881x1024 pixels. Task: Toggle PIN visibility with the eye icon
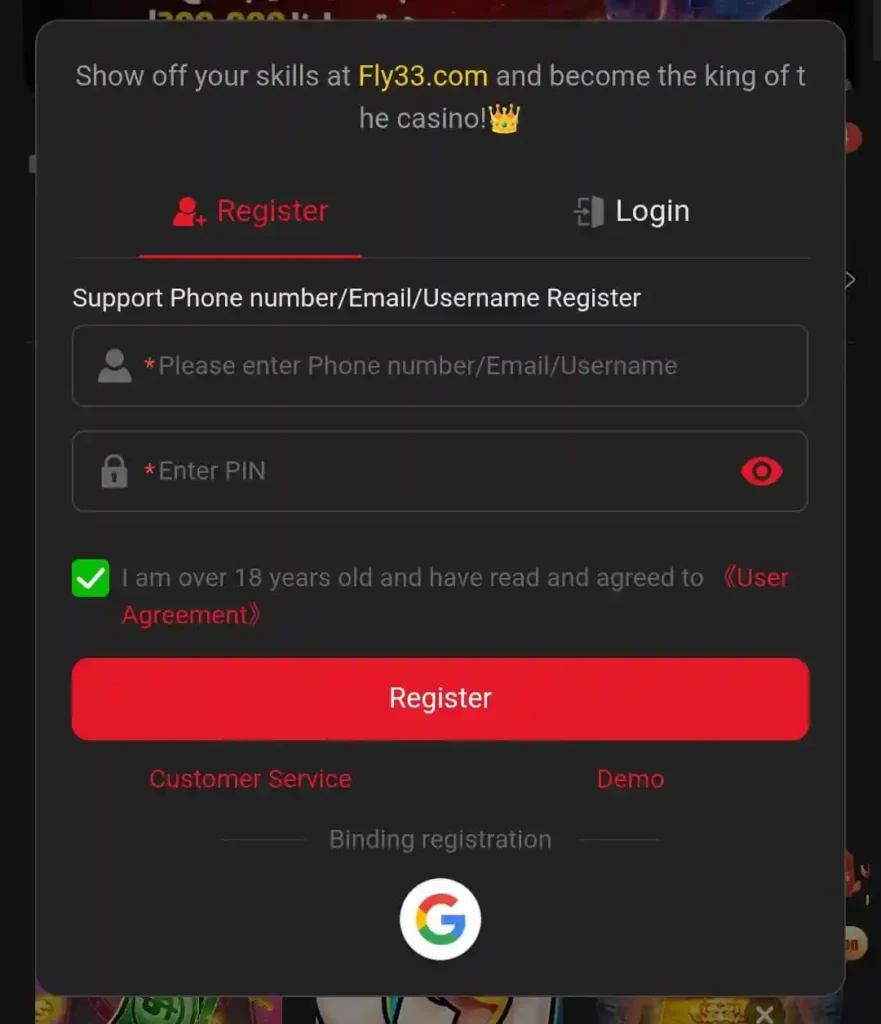(x=761, y=471)
